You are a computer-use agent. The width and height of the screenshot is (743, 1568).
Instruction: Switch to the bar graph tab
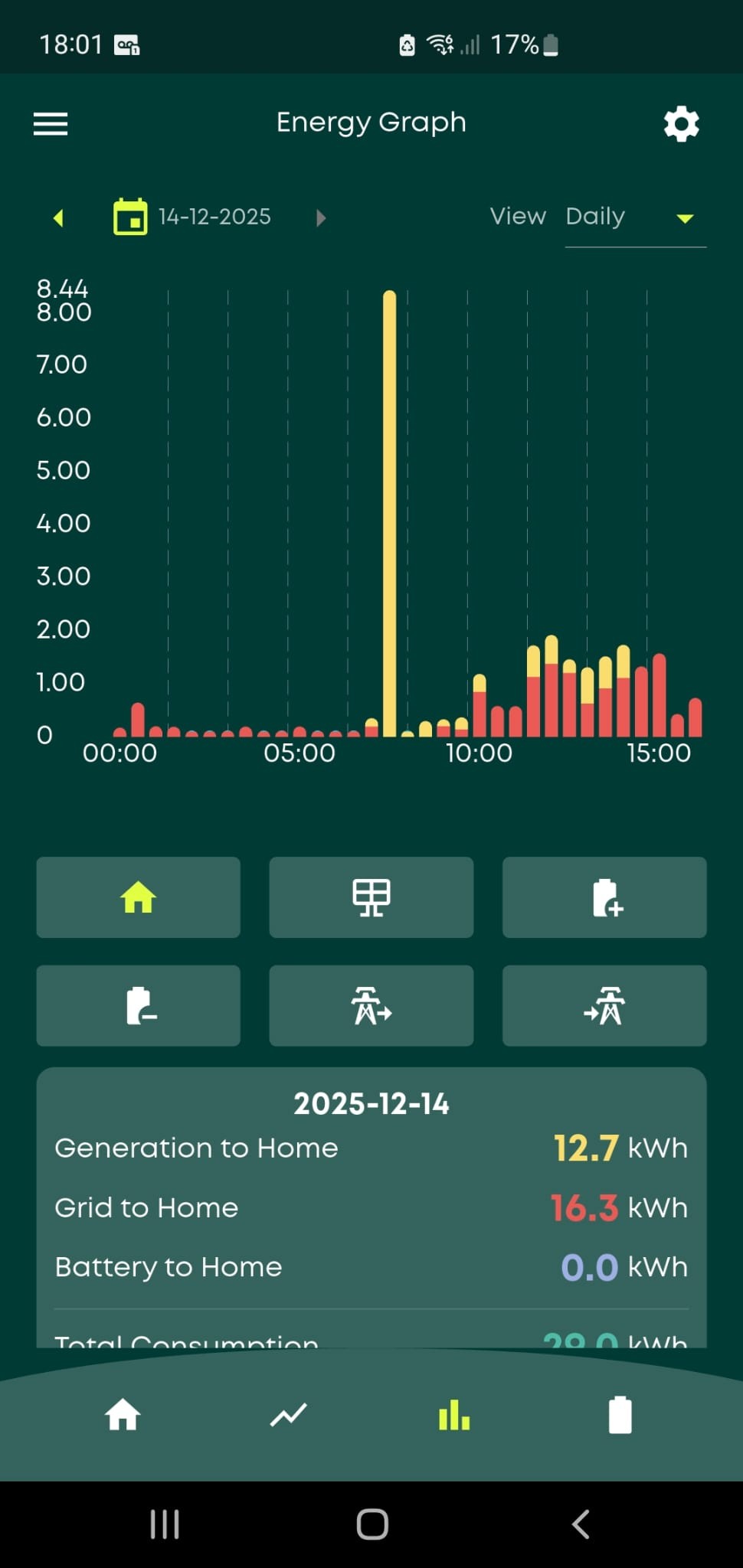[454, 1415]
